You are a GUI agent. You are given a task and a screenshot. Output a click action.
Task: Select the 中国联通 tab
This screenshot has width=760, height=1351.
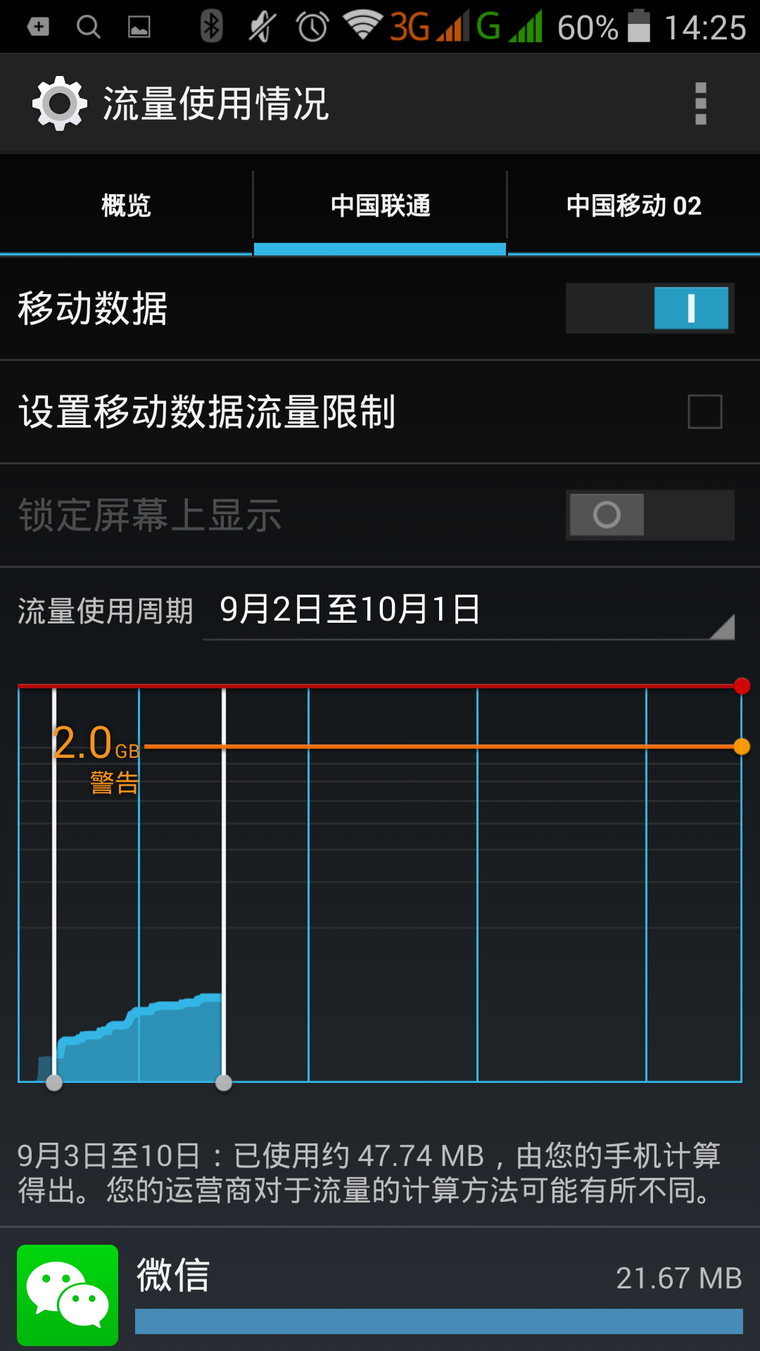point(380,206)
